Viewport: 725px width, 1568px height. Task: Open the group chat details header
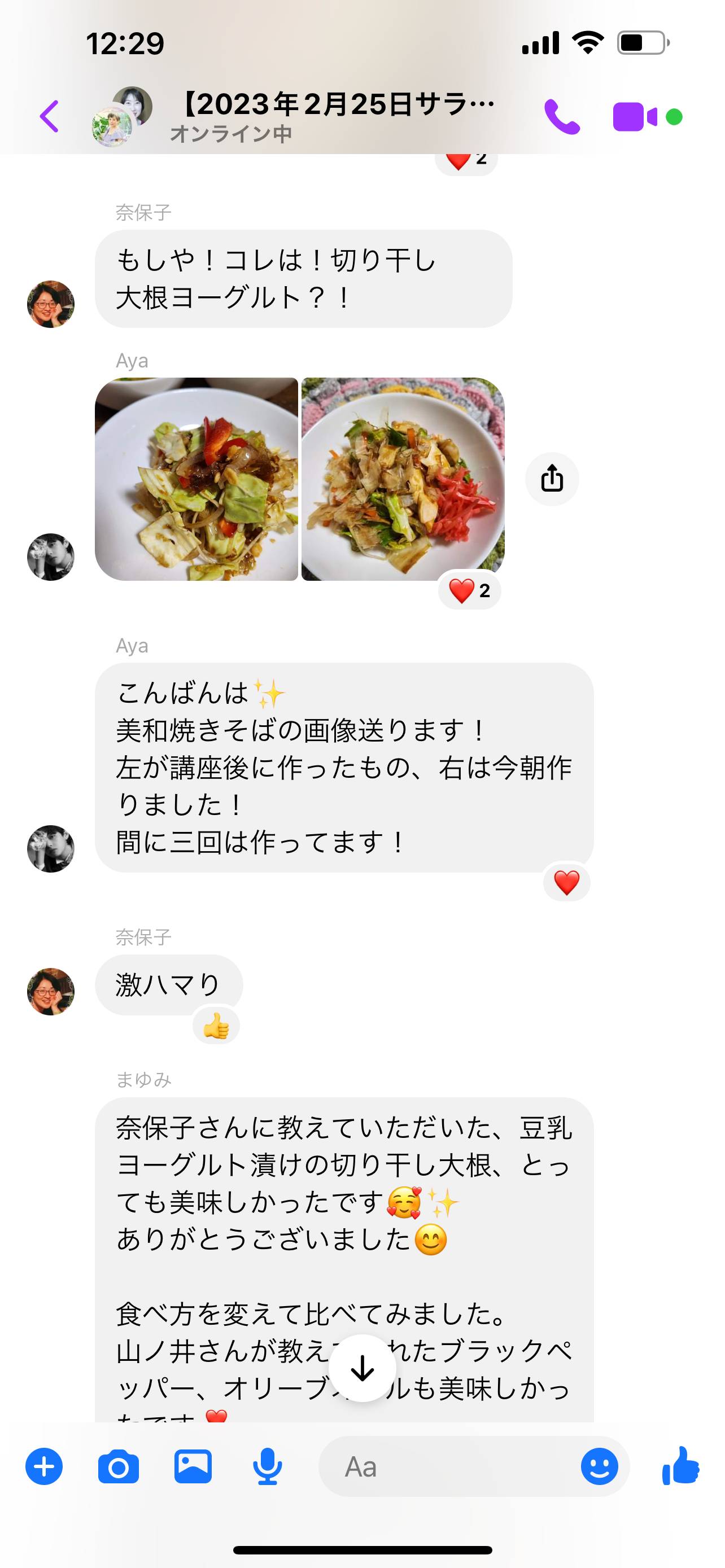pyautogui.click(x=338, y=116)
